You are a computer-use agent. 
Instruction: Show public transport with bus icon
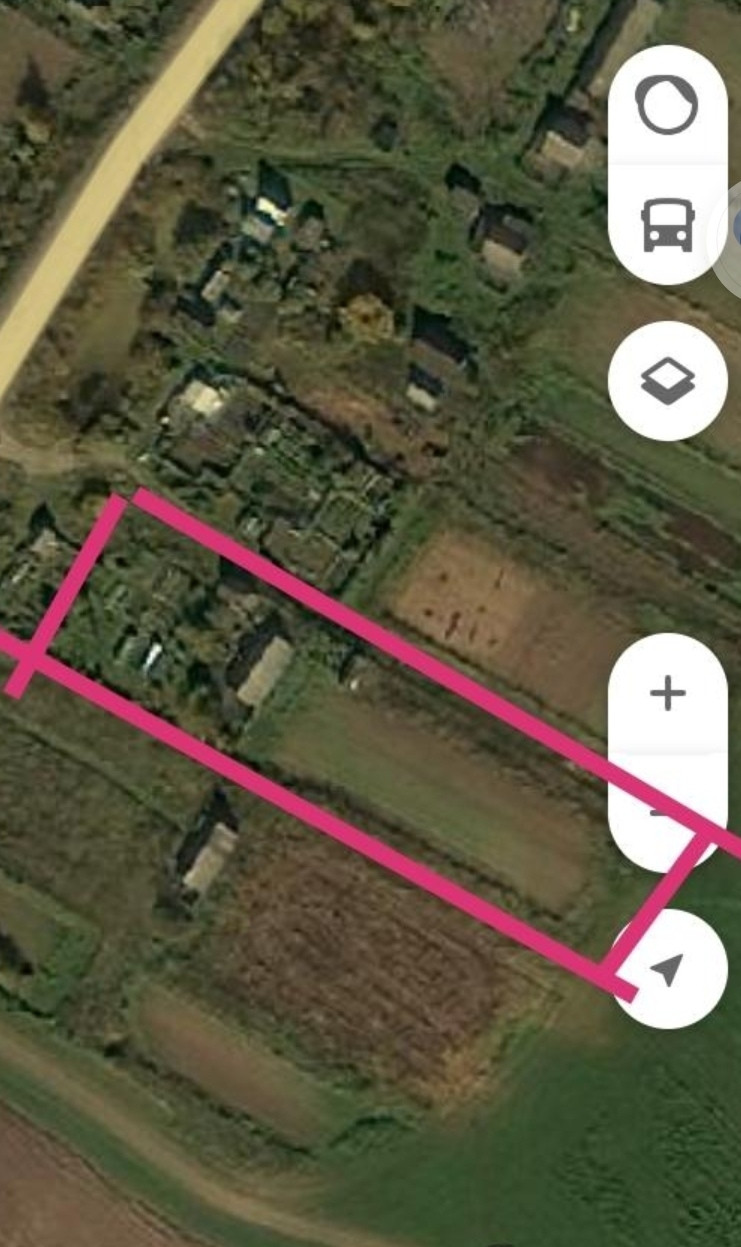point(667,224)
